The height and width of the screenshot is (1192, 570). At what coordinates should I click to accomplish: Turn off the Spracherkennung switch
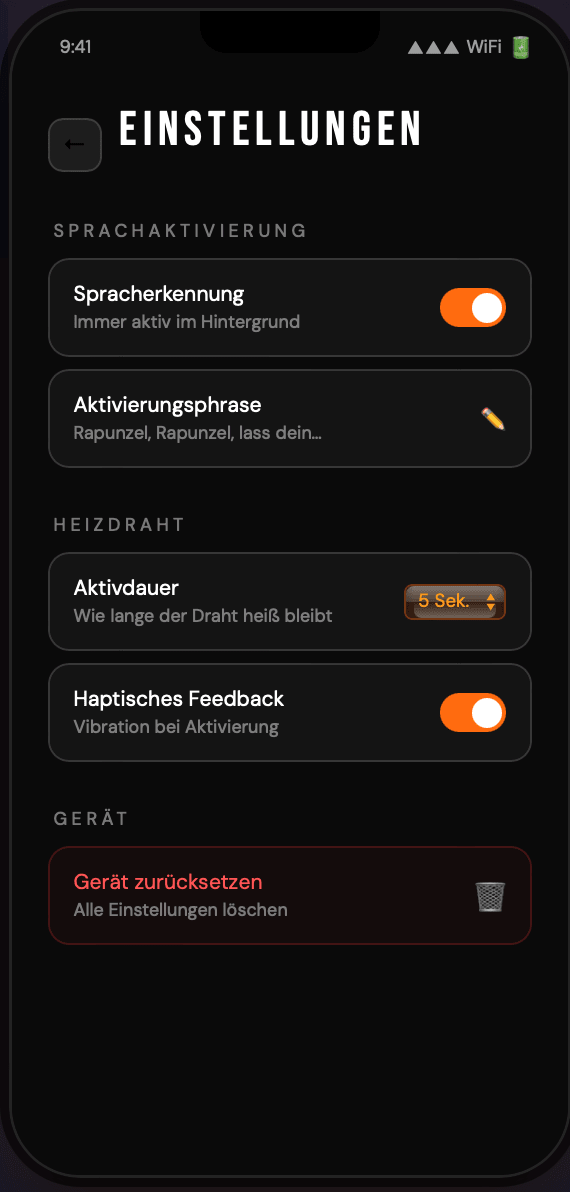pos(473,308)
